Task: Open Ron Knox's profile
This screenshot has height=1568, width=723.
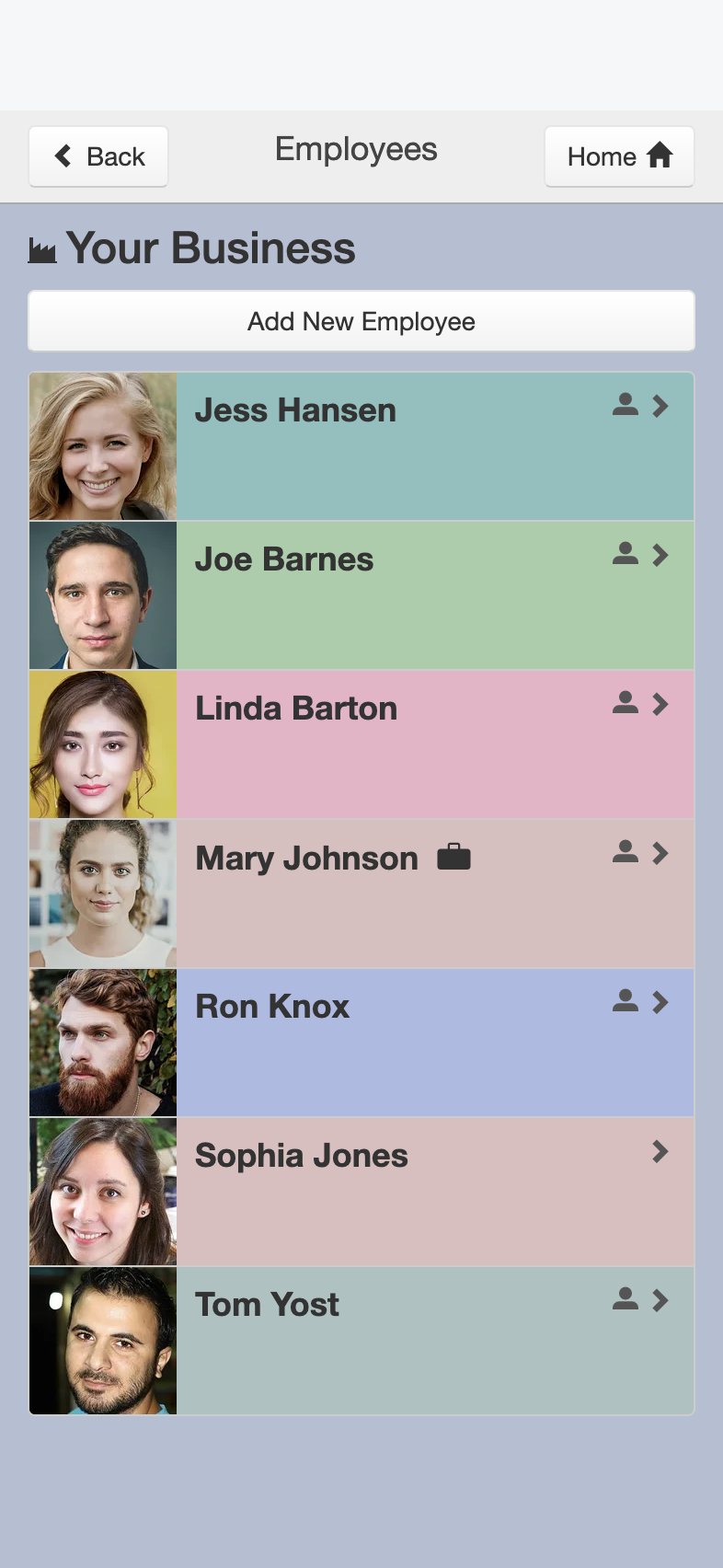Action: [x=361, y=1043]
